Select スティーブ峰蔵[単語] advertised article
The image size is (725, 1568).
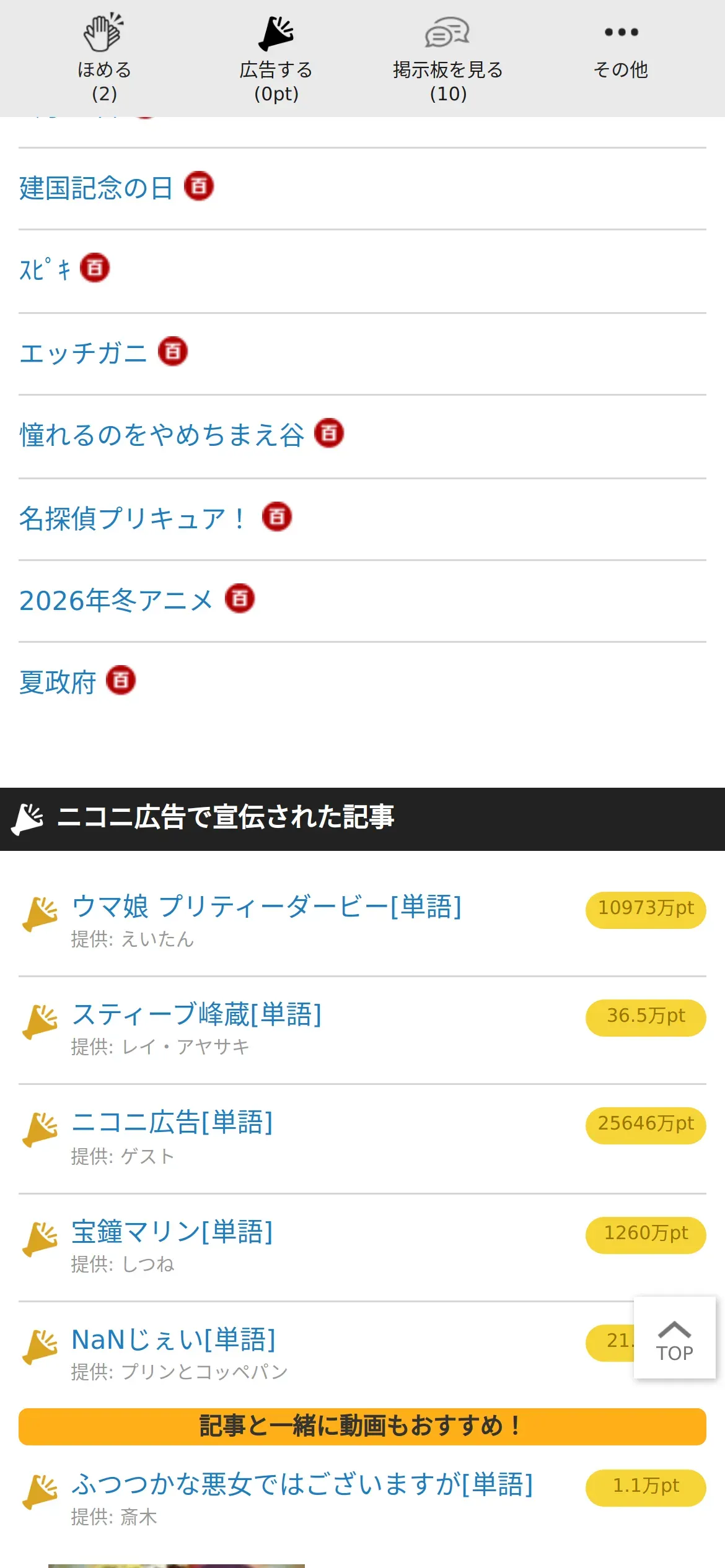coord(196,1014)
